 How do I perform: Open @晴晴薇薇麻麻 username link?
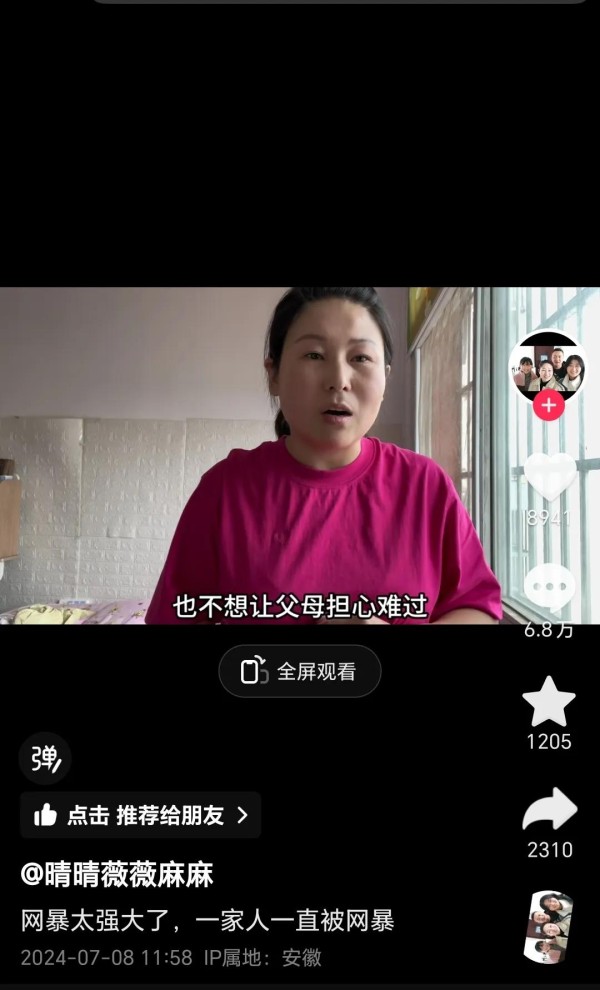117,875
